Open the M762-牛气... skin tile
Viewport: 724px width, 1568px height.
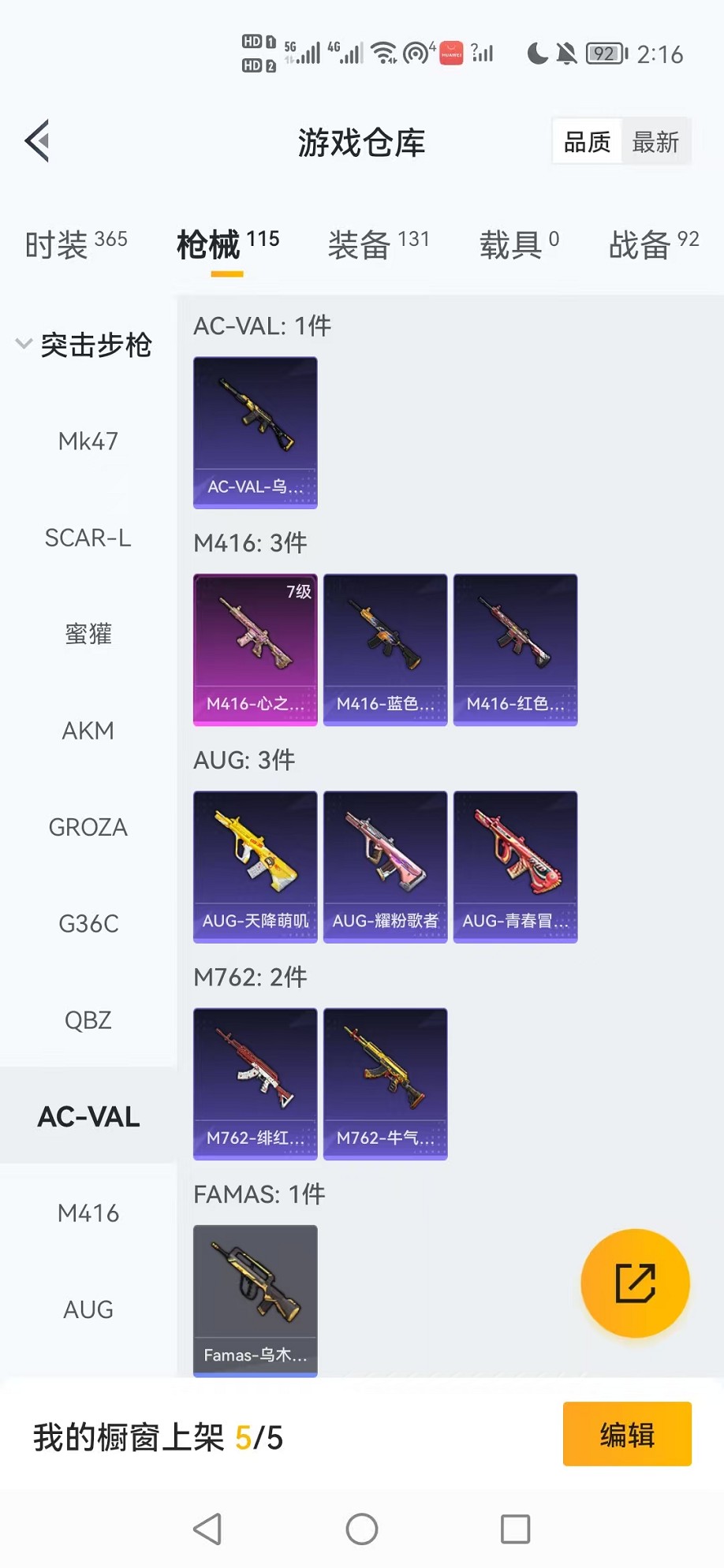click(385, 1083)
